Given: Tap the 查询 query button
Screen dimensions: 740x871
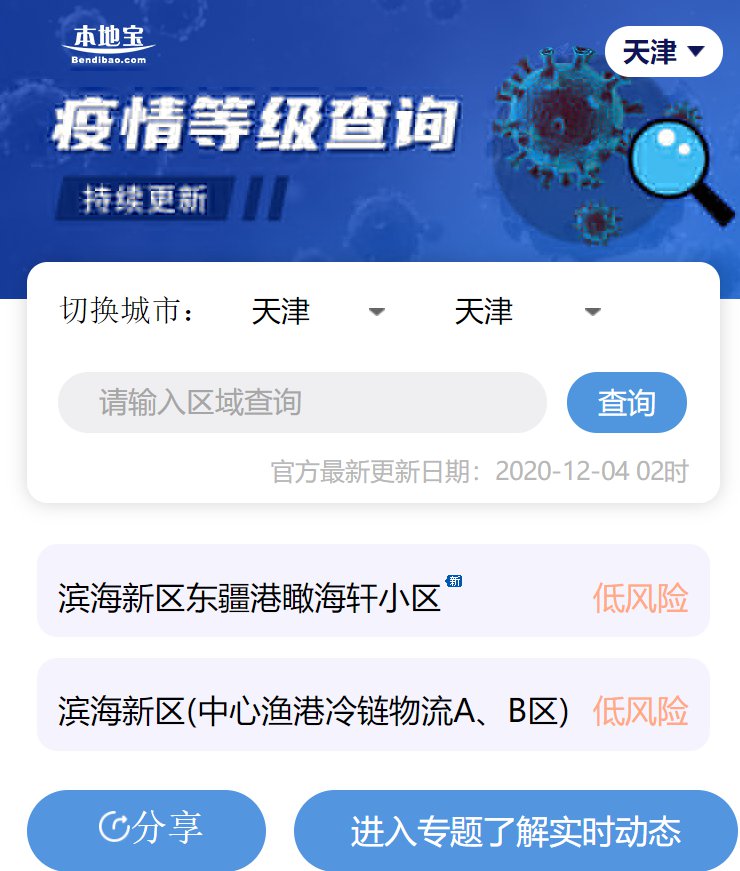Looking at the screenshot, I should point(626,403).
